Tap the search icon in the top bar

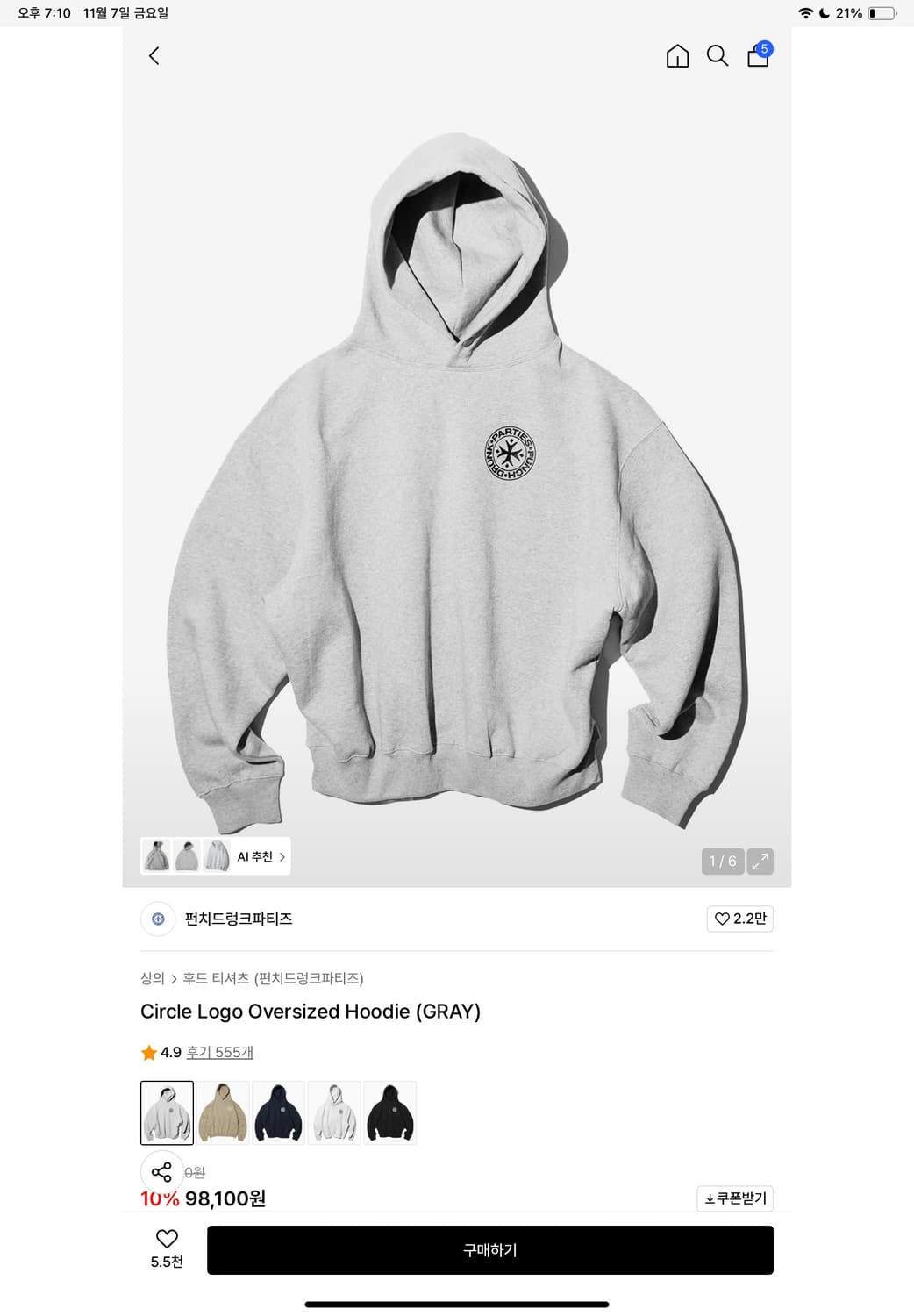coord(718,56)
